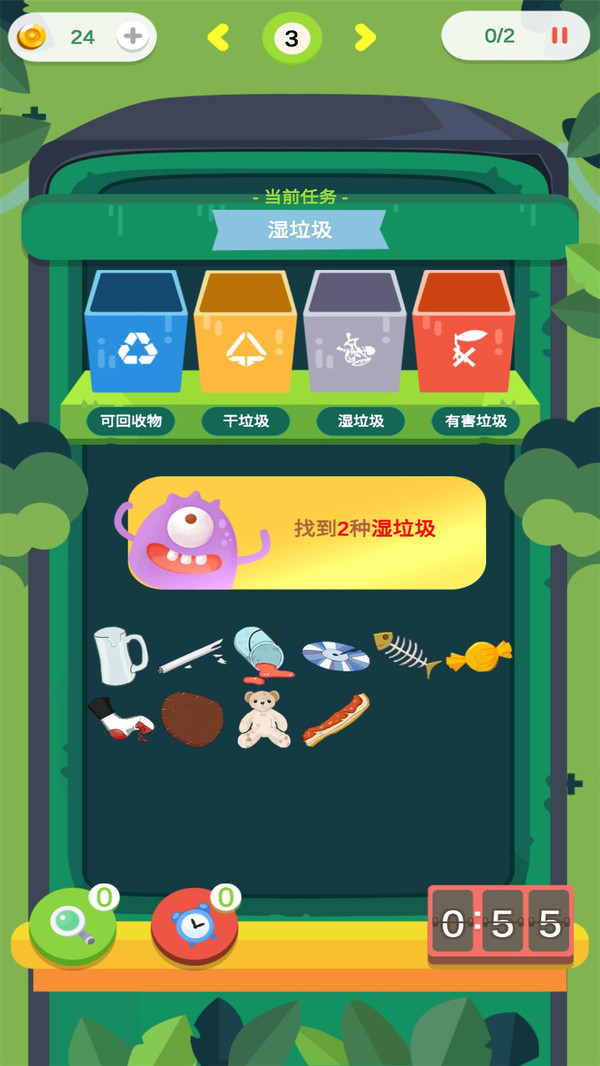Add more coins with the plus button

tap(132, 37)
